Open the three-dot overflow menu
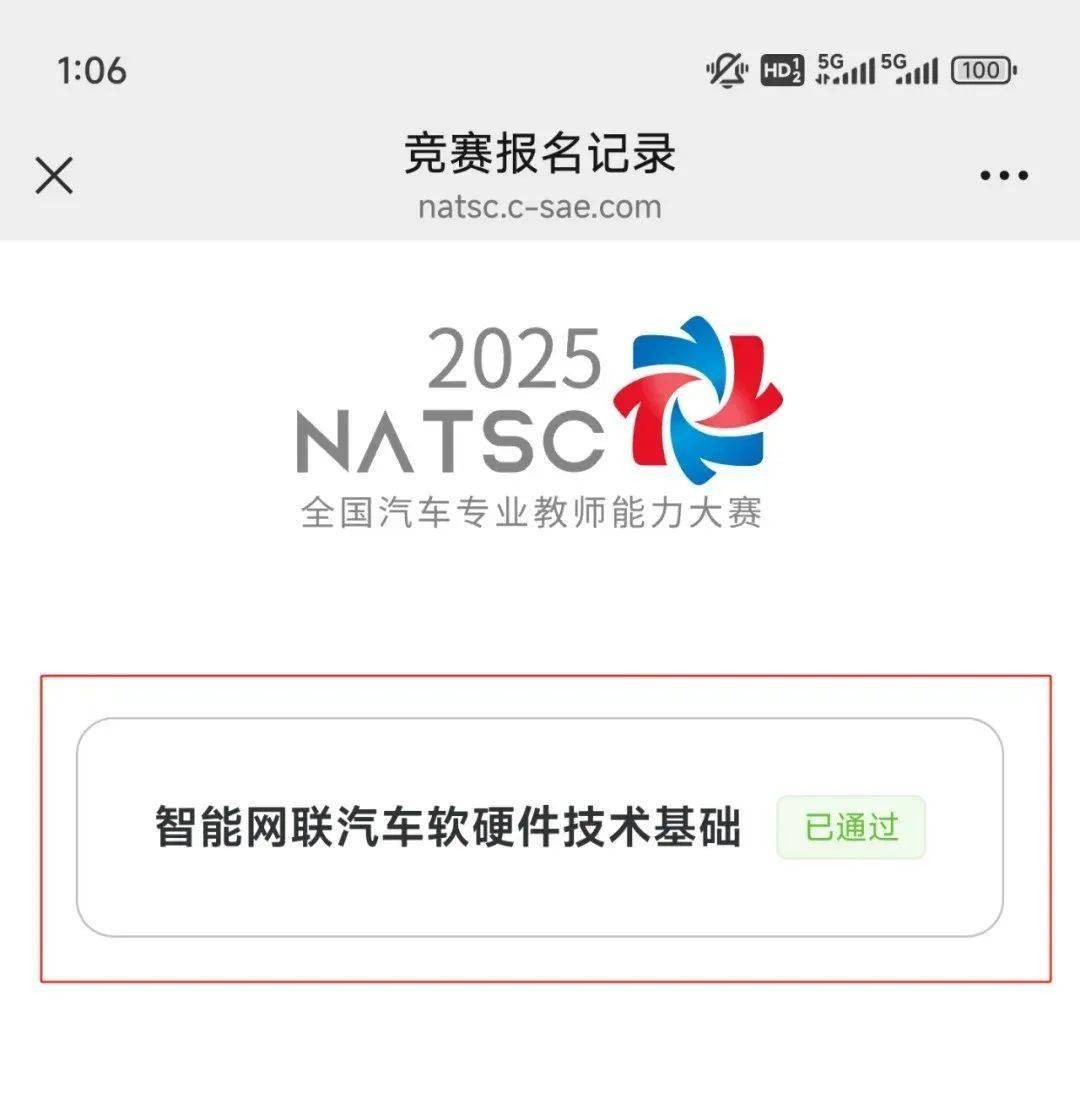 (x=1003, y=177)
